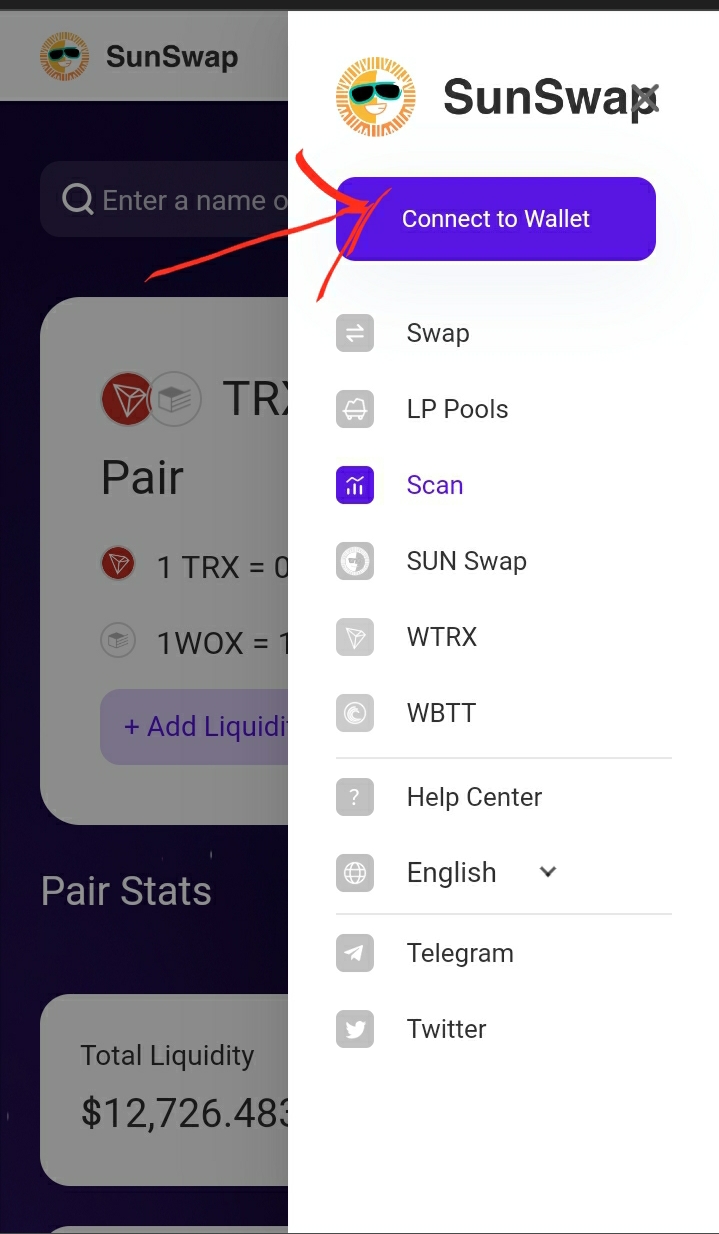719x1234 pixels.
Task: Select the Scan menu item
Action: coord(434,485)
